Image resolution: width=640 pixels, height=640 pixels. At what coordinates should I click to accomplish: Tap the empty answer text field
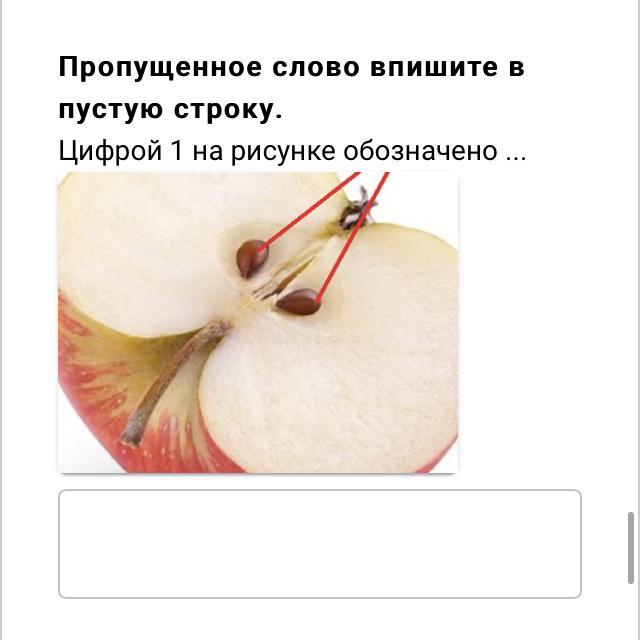coord(319,543)
